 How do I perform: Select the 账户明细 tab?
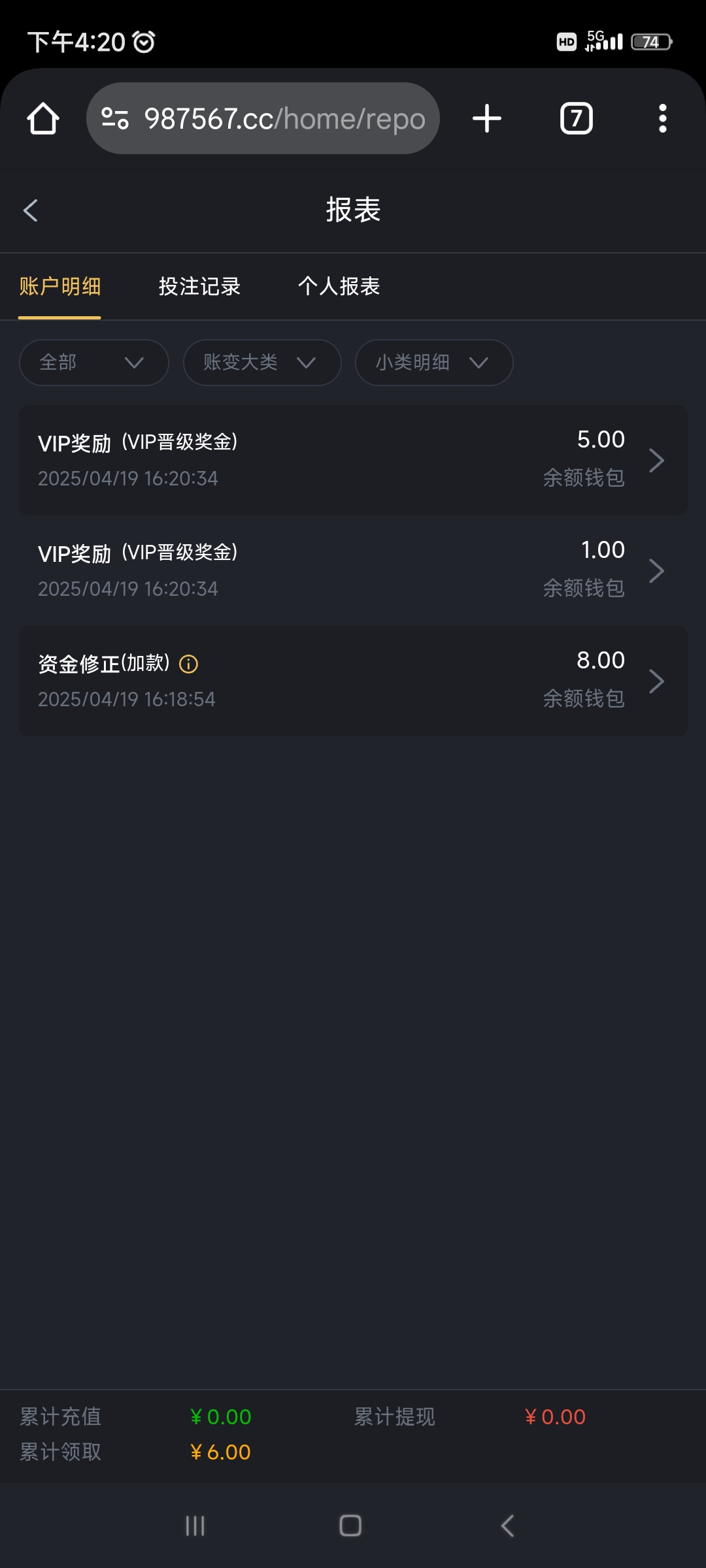[59, 286]
